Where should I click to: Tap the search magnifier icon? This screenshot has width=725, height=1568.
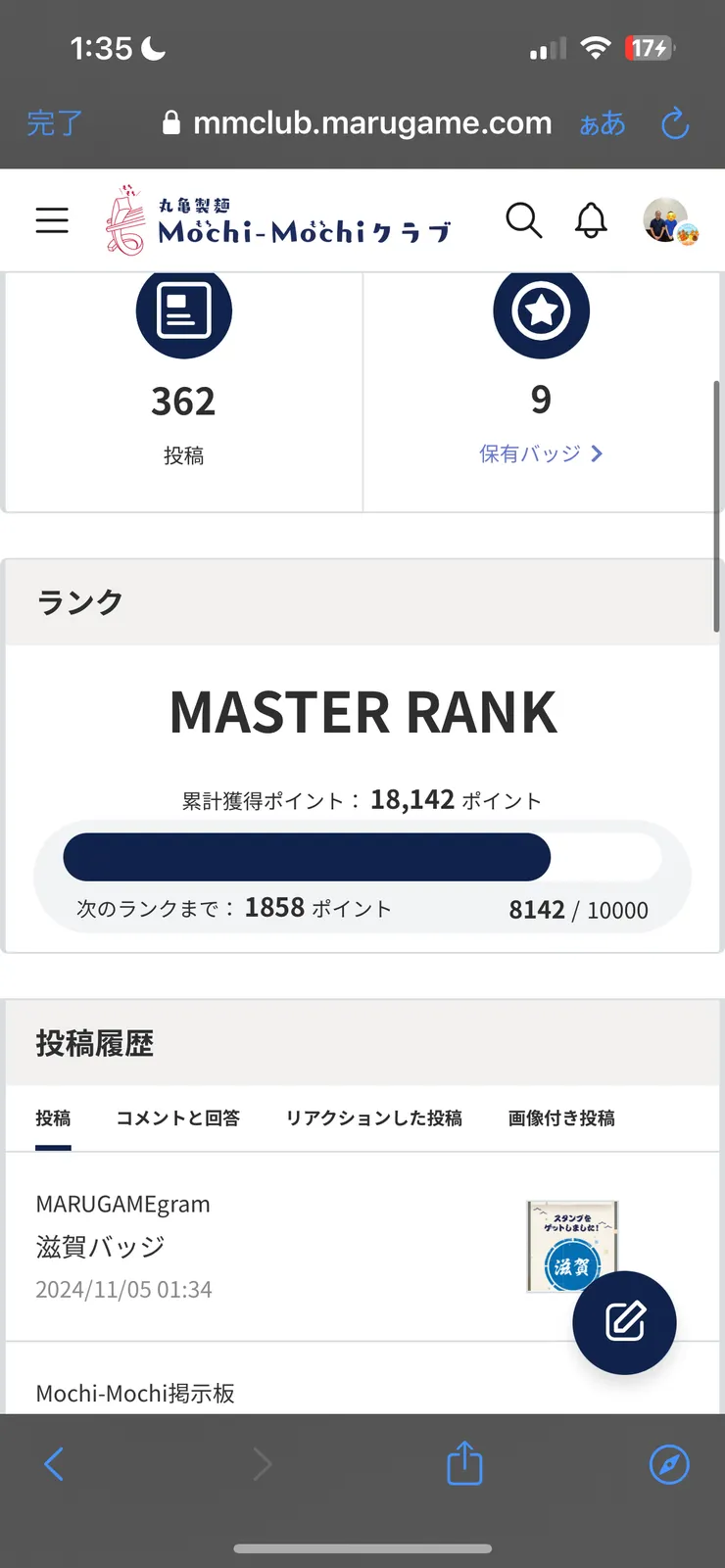coord(524,221)
